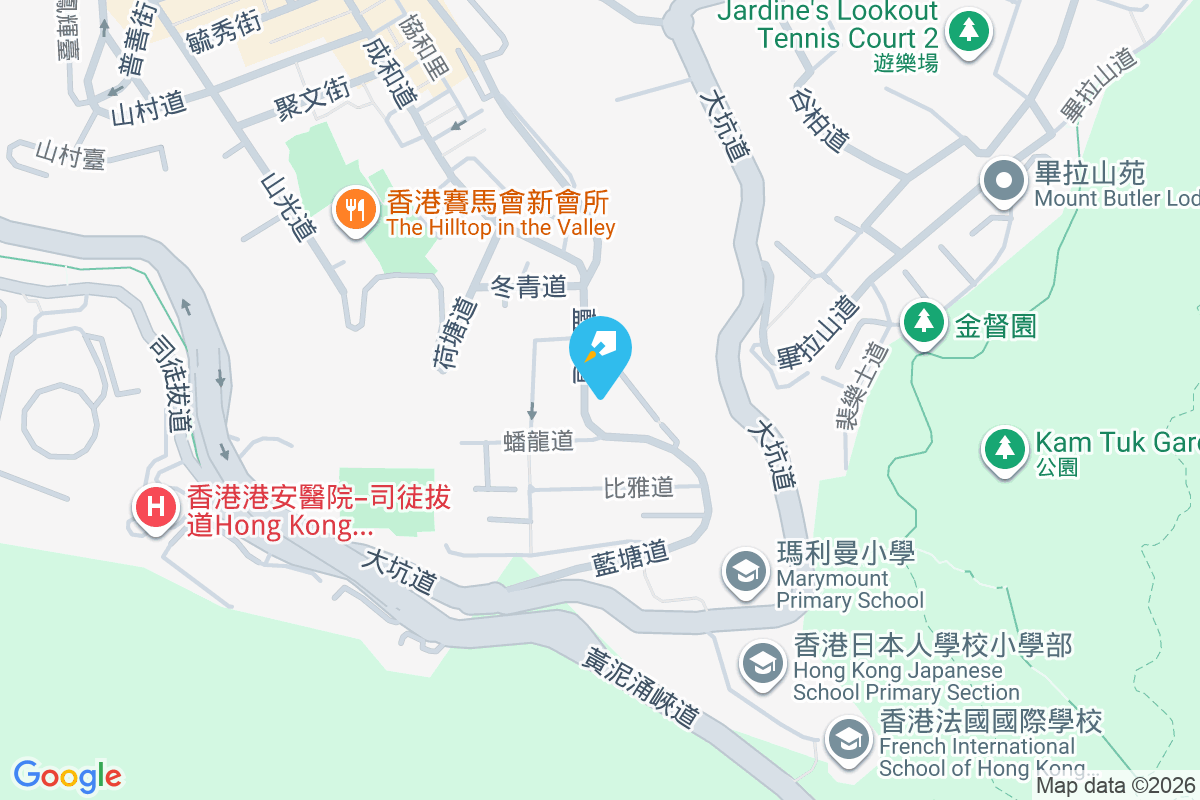Screen dimensions: 1200x800
Task: Select the Hong Kong Adventist Hospital marker
Action: [156, 507]
